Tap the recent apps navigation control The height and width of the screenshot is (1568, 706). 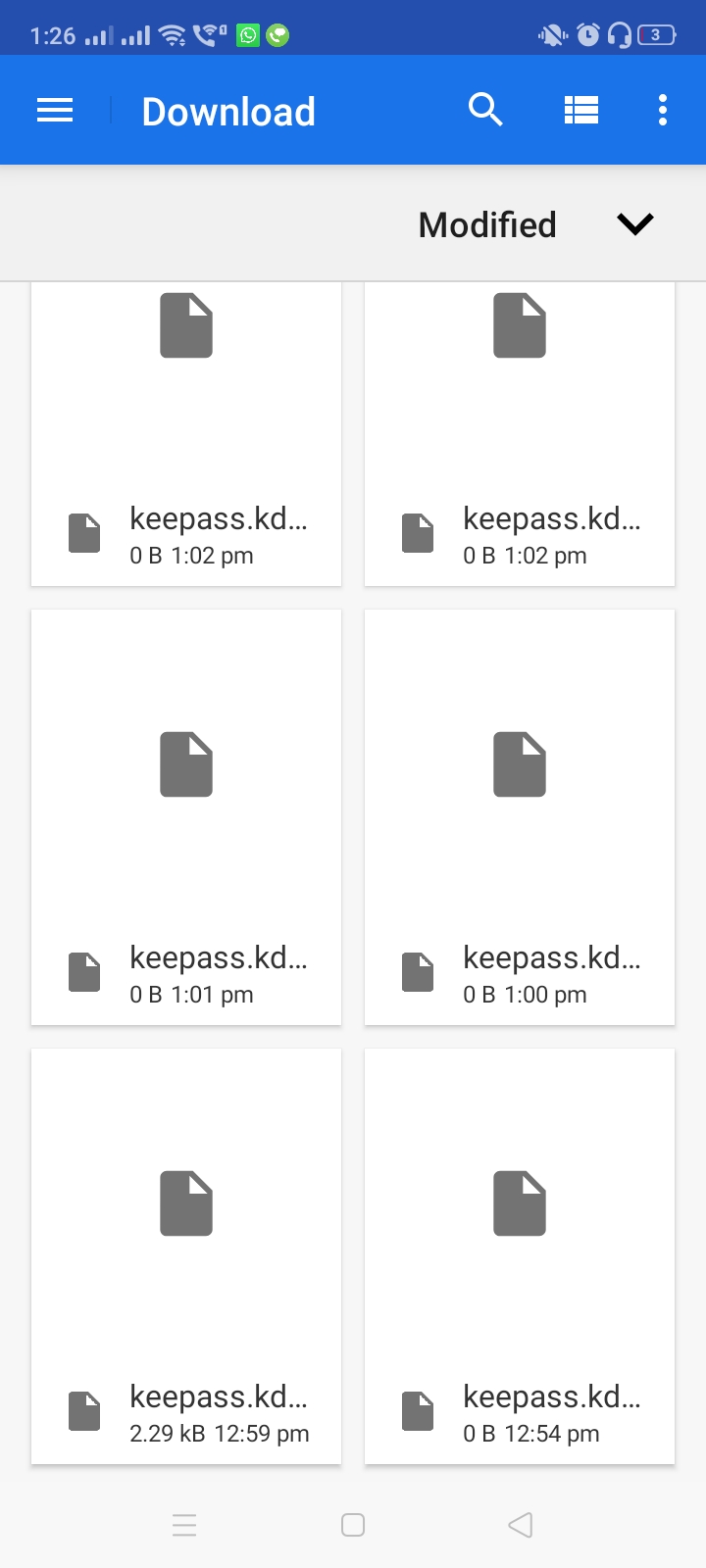point(185,1525)
